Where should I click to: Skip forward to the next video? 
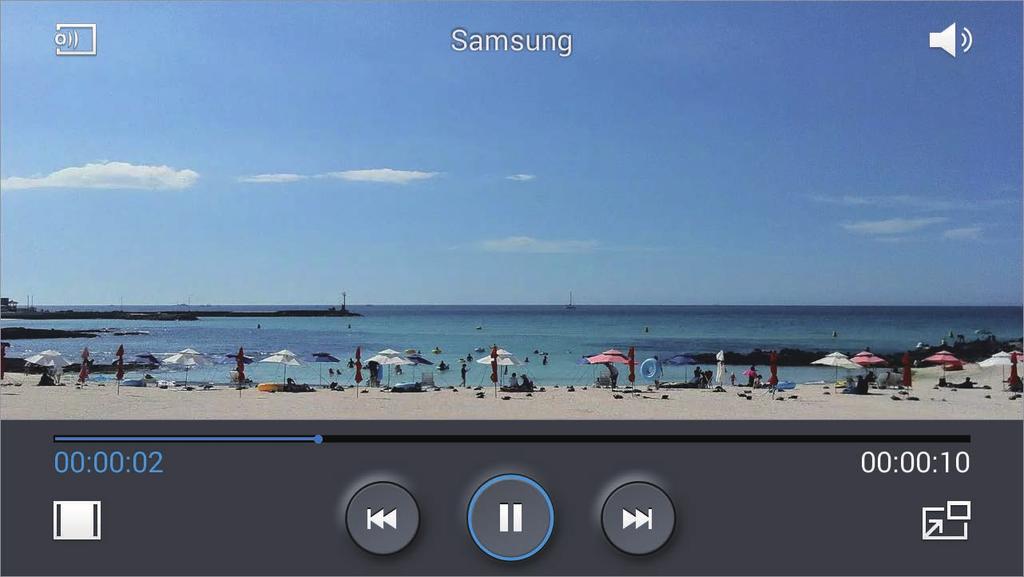tap(637, 518)
